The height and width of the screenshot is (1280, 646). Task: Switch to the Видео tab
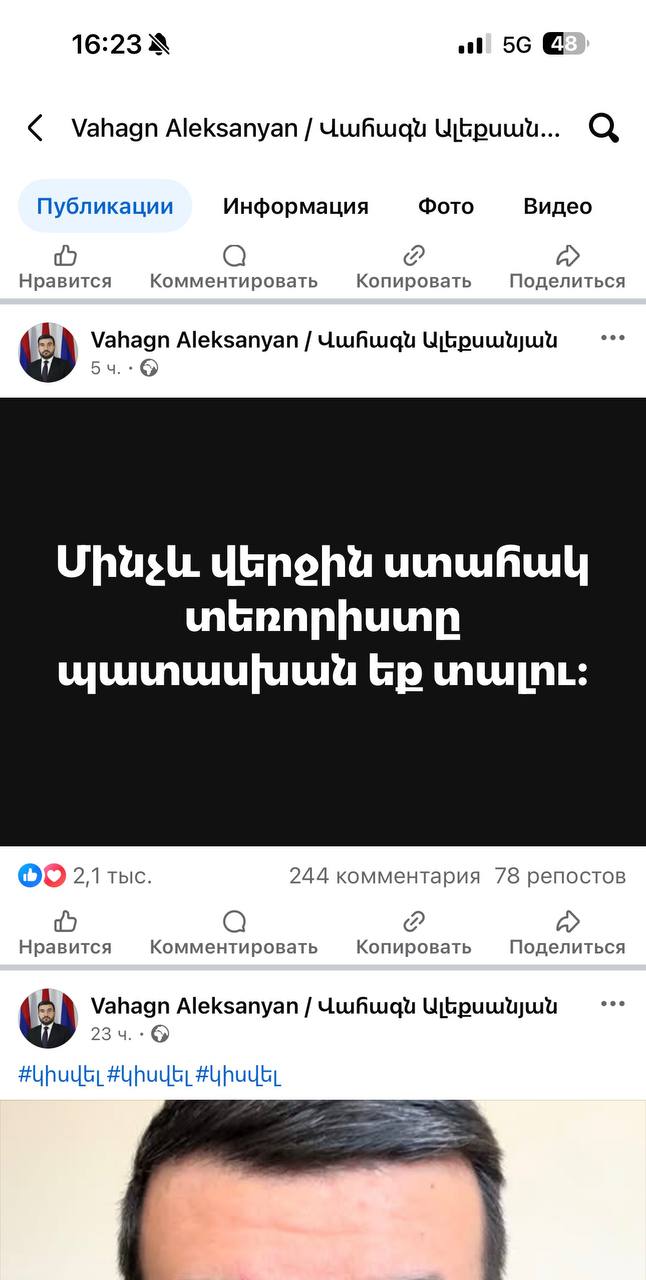557,206
